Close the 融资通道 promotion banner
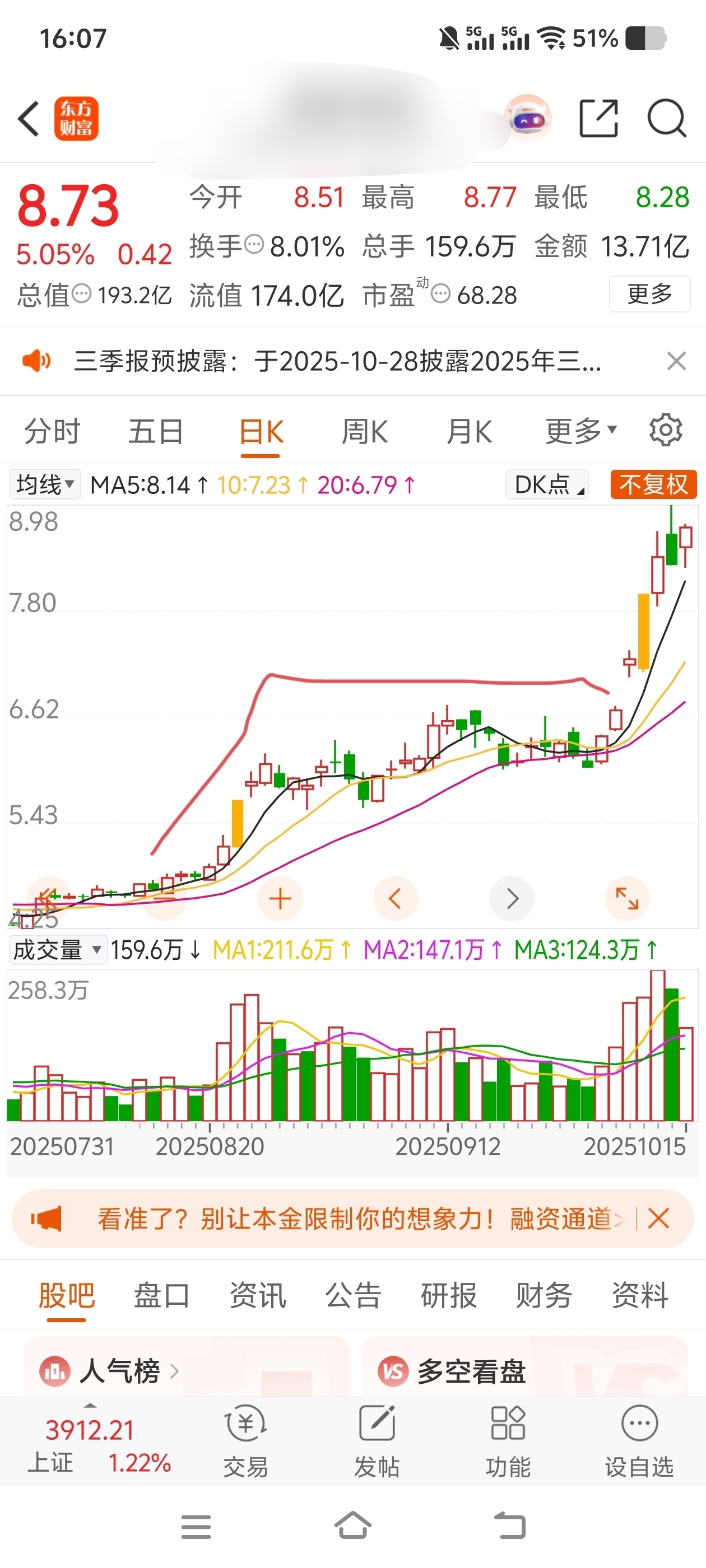Image resolution: width=706 pixels, height=1568 pixels. [x=658, y=1219]
